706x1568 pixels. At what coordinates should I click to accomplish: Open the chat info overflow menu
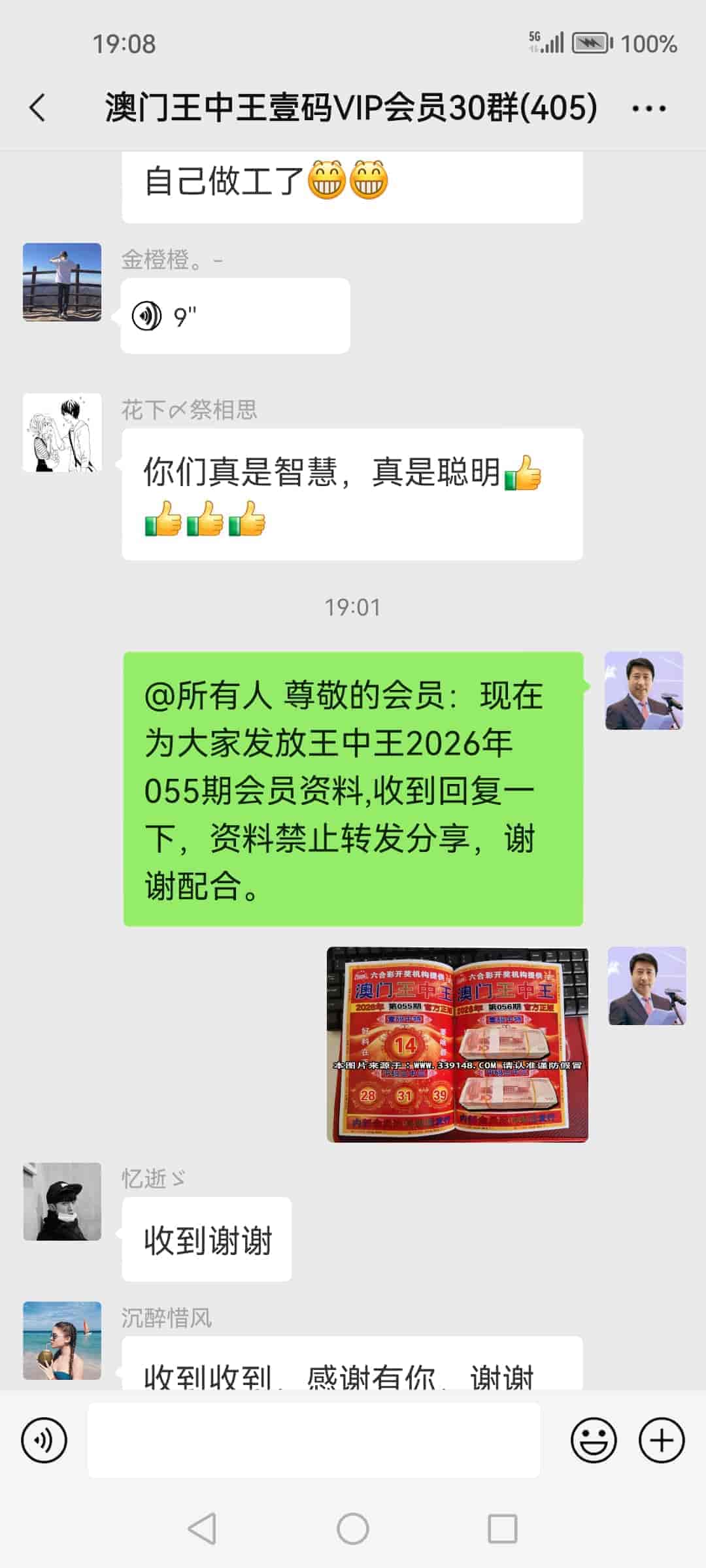pos(648,108)
